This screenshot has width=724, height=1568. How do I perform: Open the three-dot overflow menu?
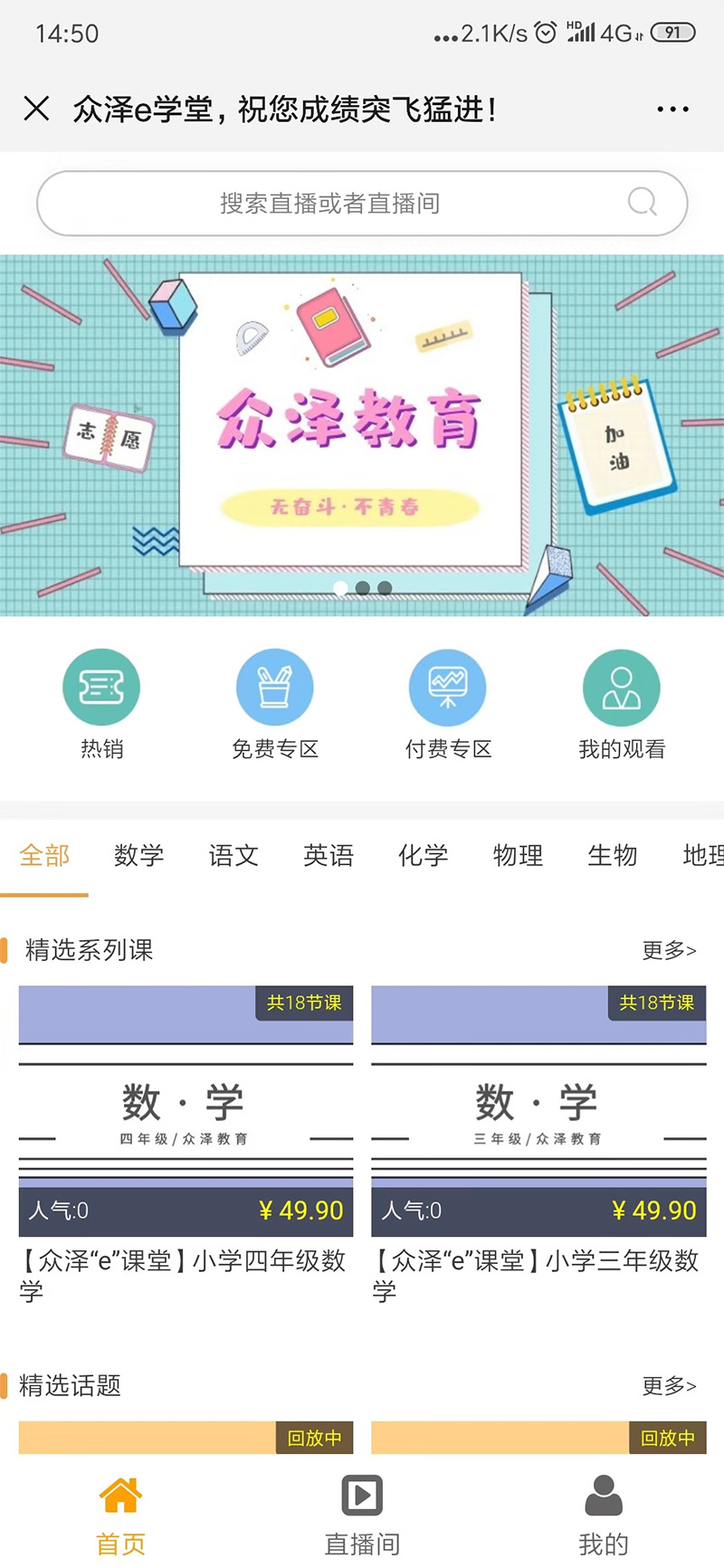point(672,109)
